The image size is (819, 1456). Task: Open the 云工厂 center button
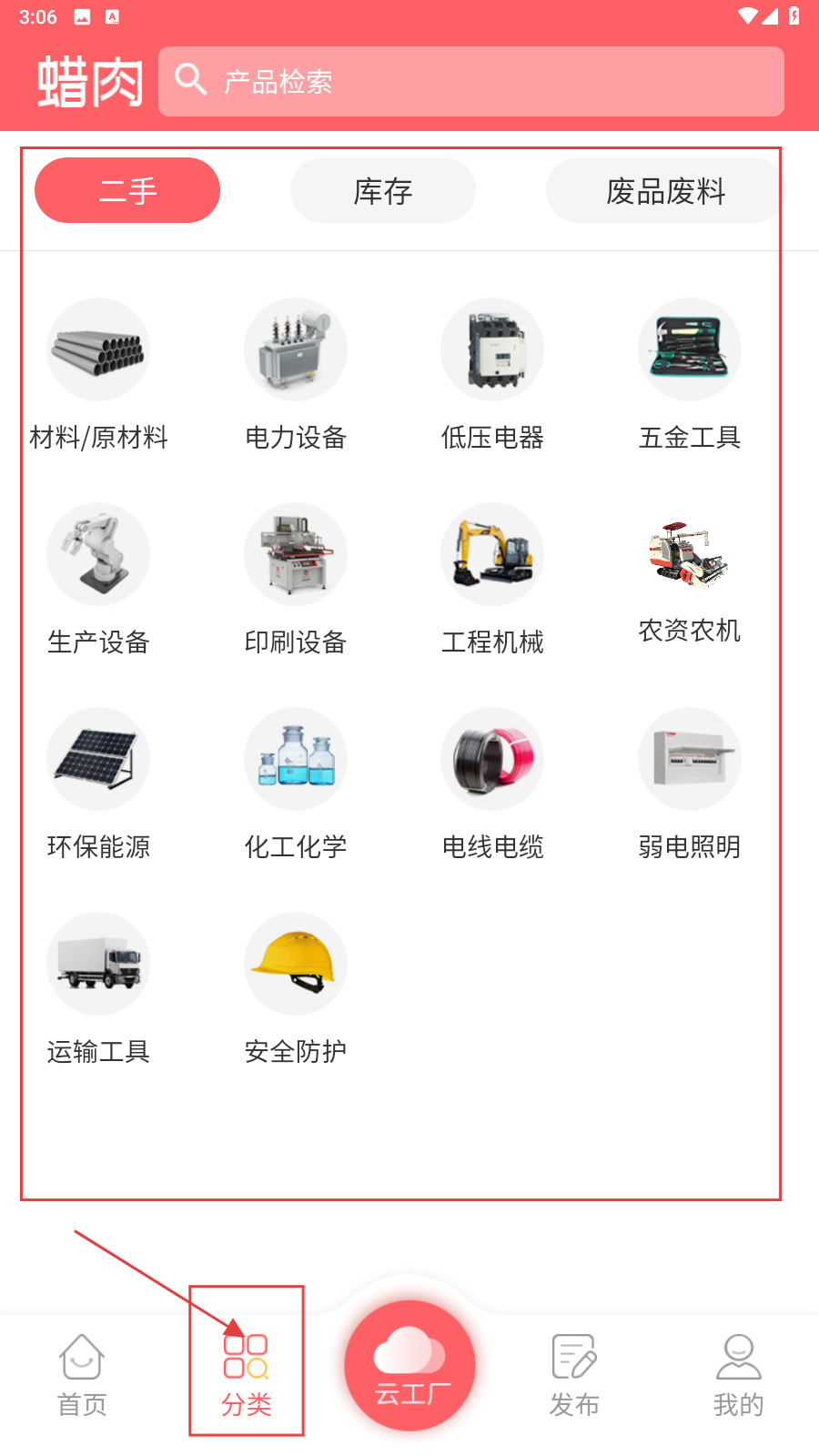click(x=409, y=1365)
